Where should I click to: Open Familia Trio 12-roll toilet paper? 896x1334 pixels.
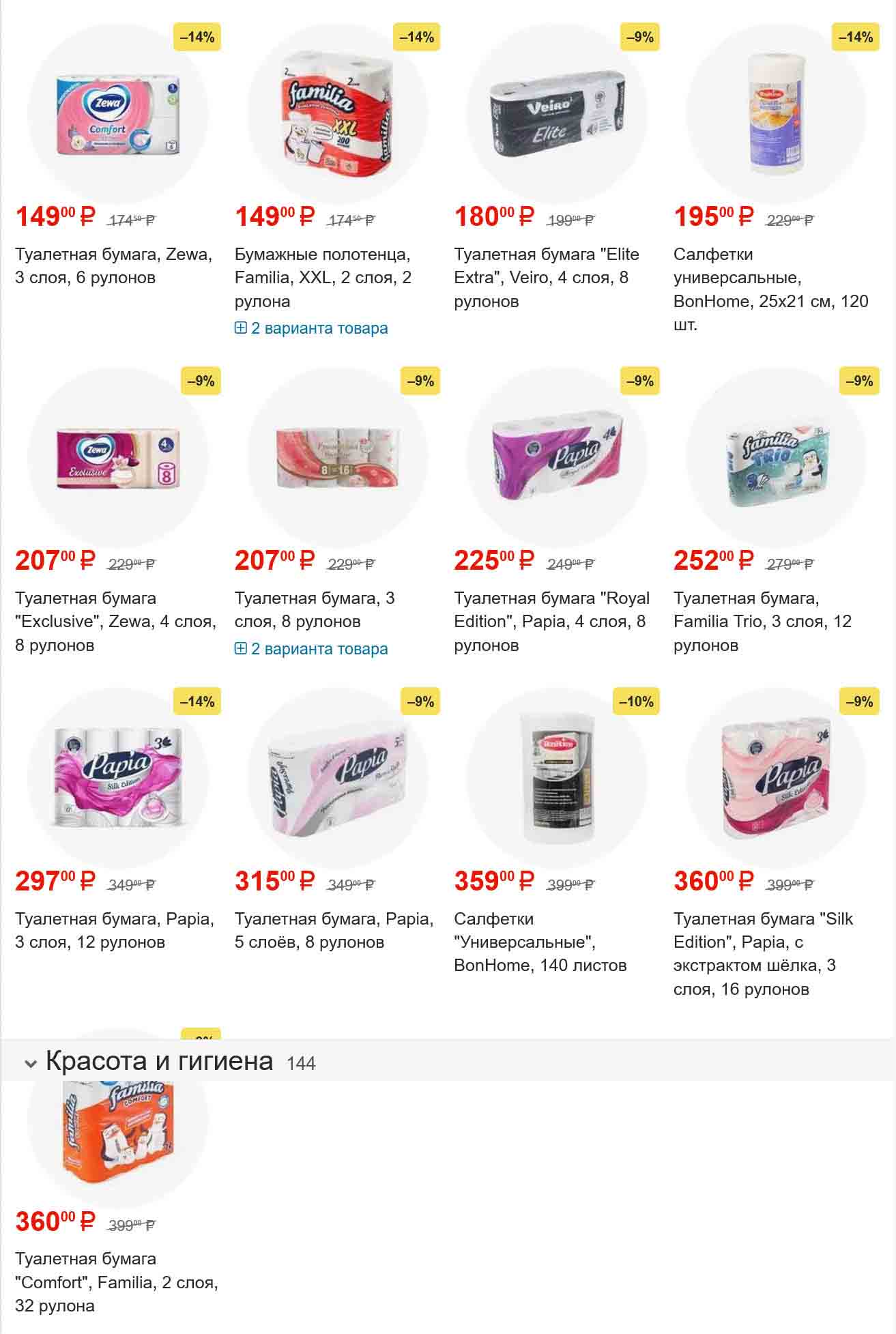pos(762,622)
